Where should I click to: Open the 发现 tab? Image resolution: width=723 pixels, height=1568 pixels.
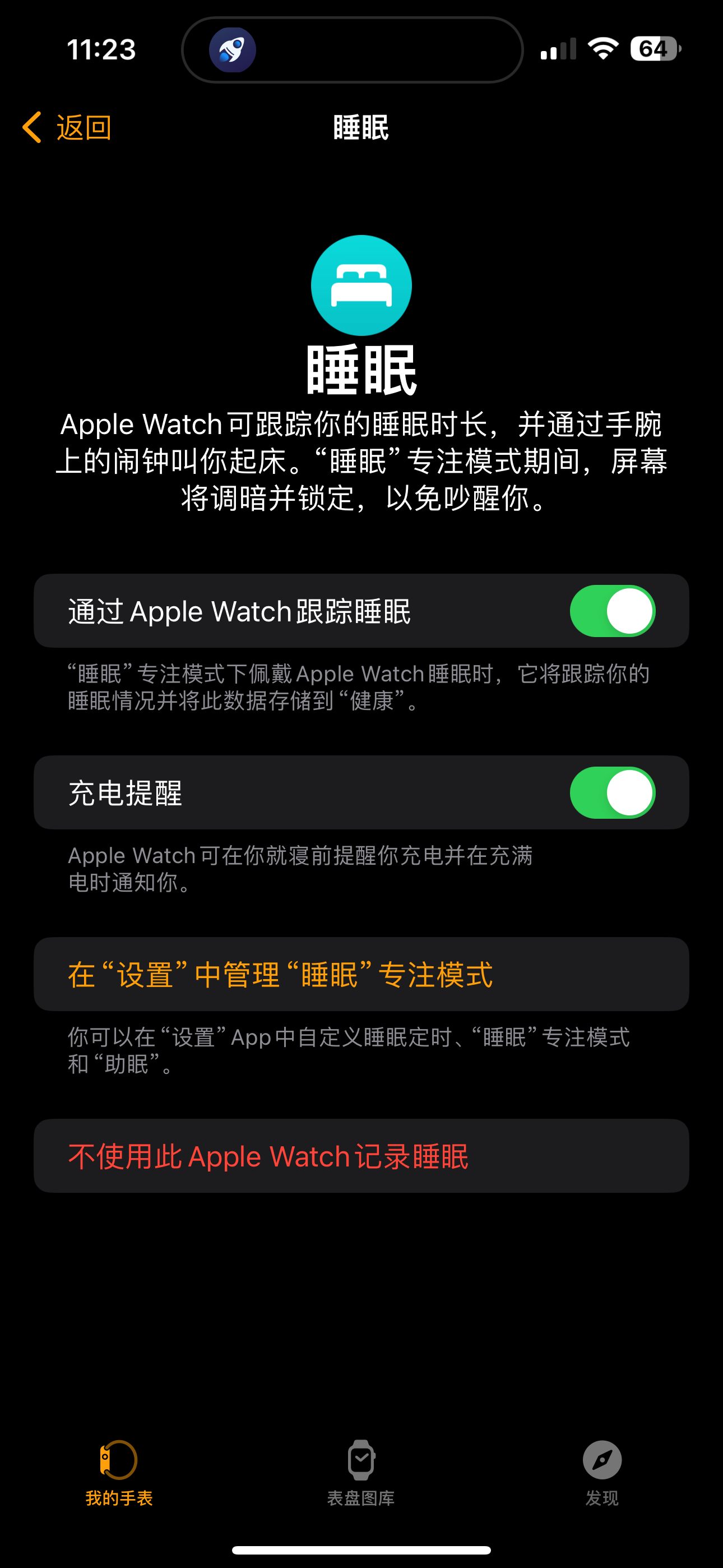click(602, 1473)
